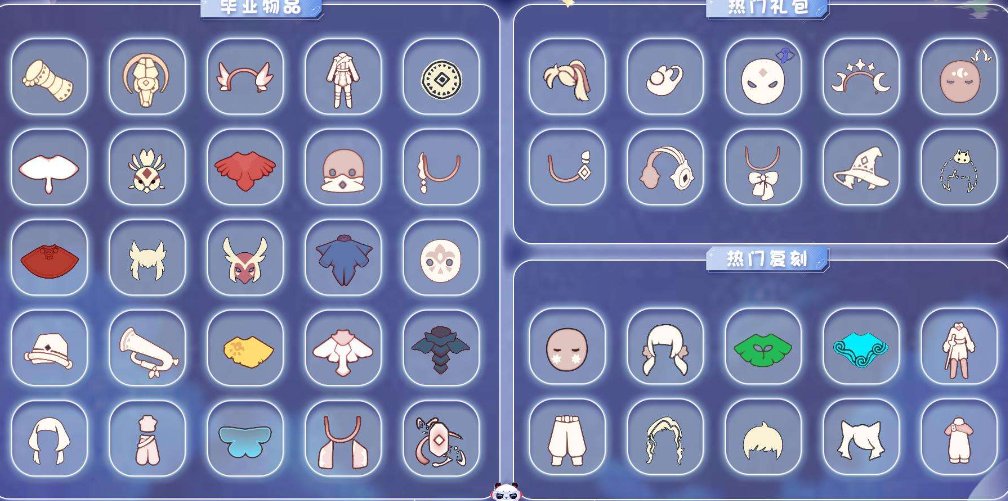Image resolution: width=1008 pixels, height=501 pixels.
Task: Tap the white trumpet instrument item
Action: coord(147,347)
